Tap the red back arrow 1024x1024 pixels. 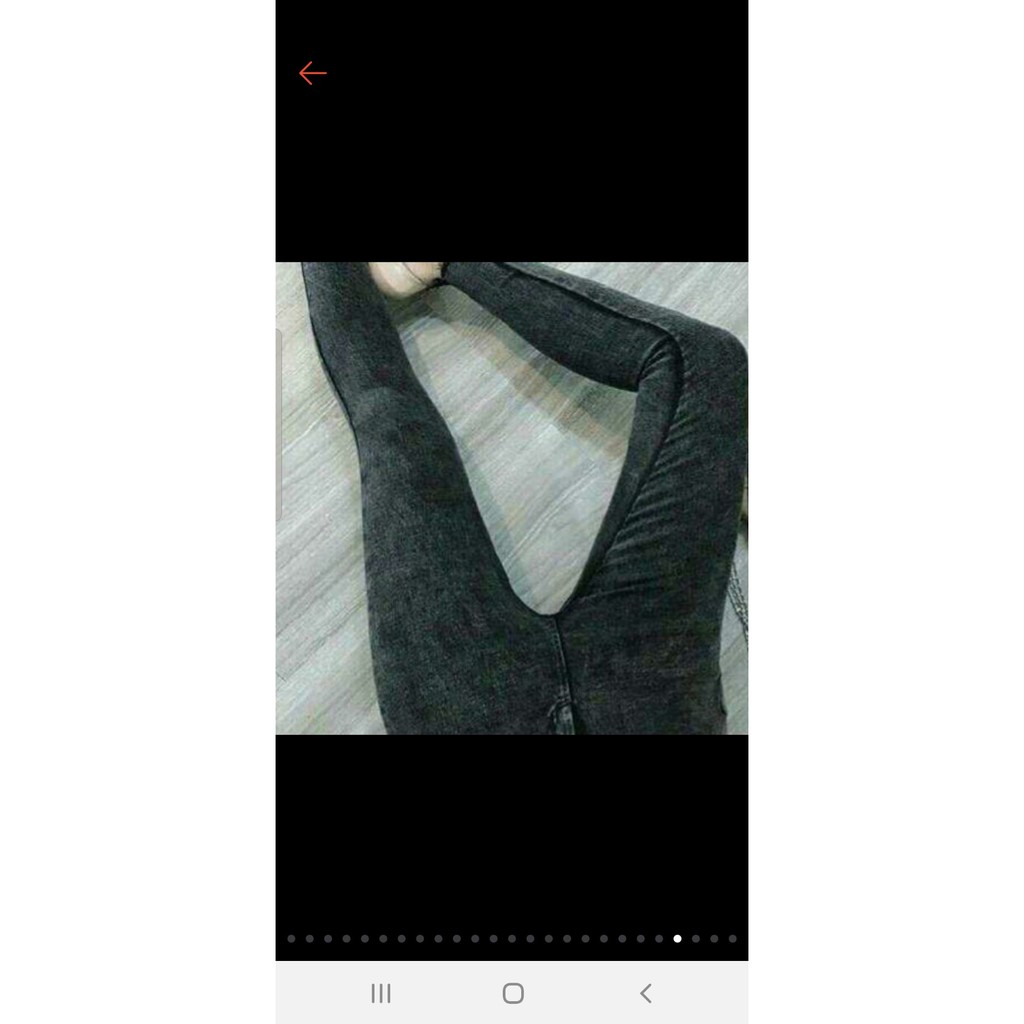[312, 73]
